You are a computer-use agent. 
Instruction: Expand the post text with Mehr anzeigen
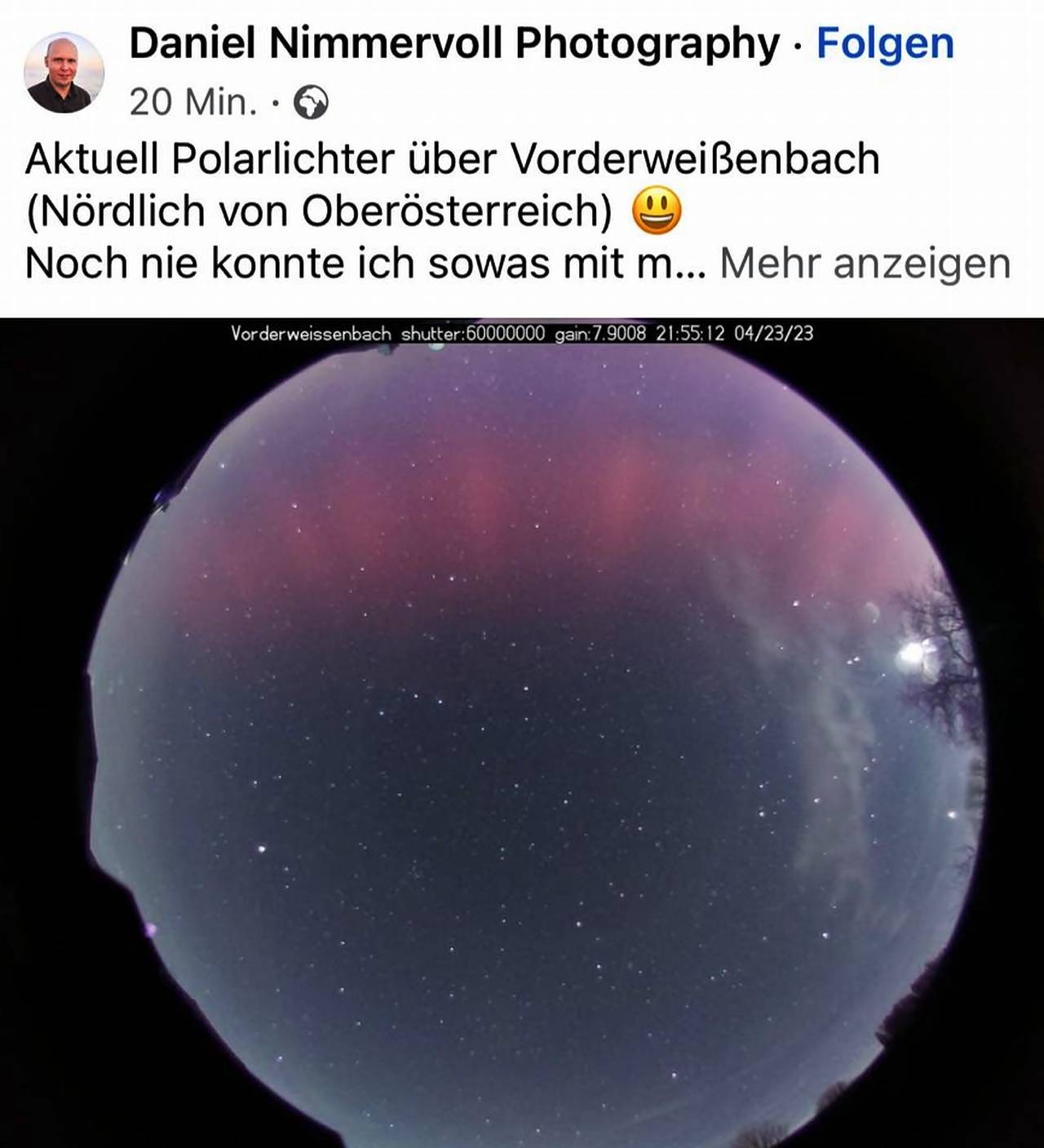865,264
